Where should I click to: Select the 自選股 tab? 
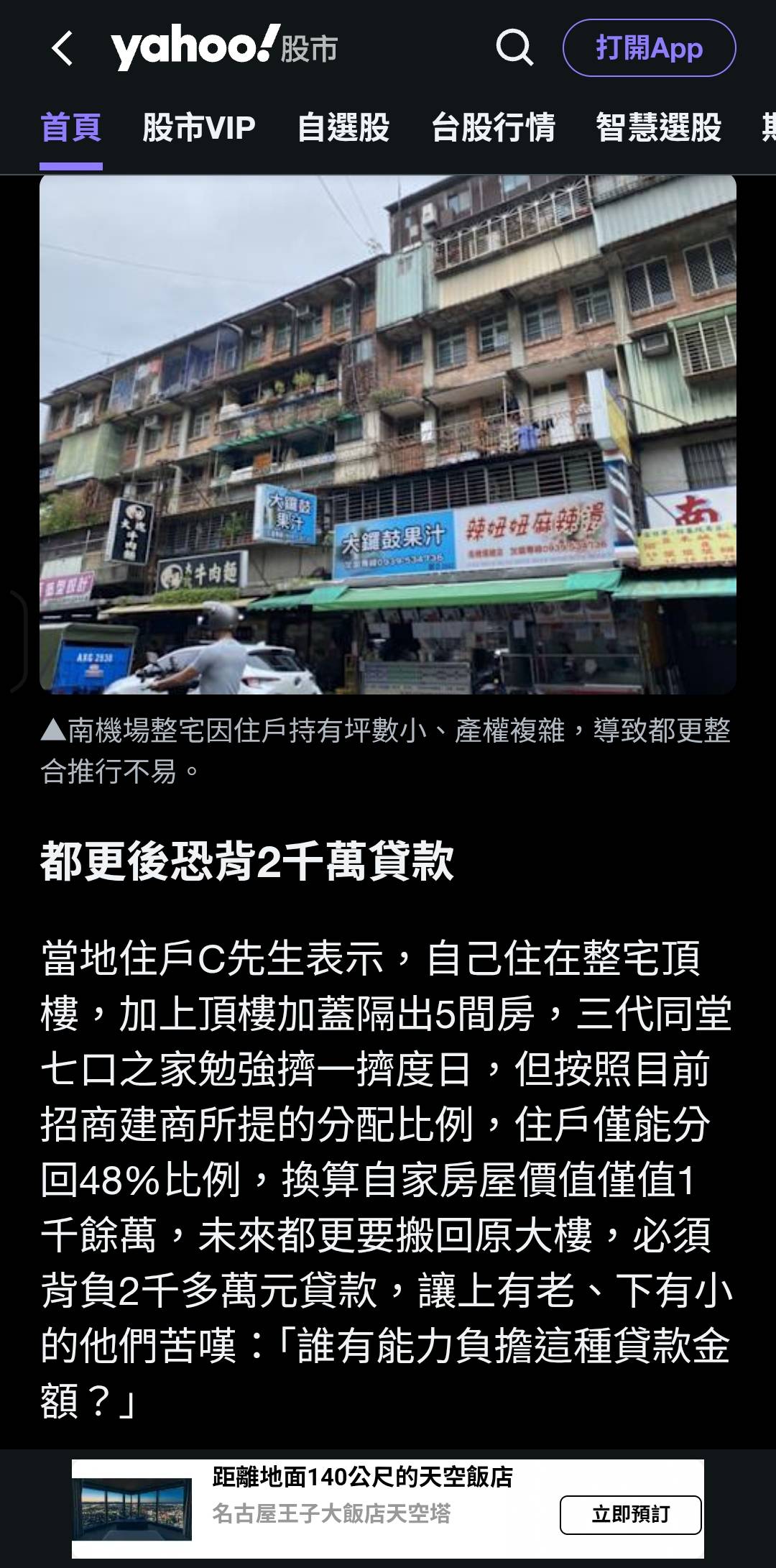click(x=343, y=128)
